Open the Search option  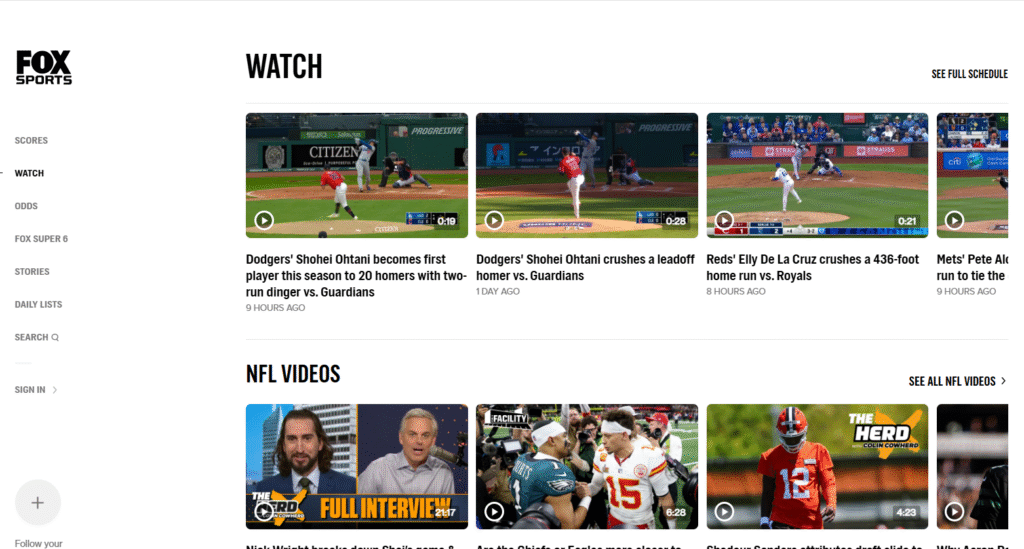point(36,338)
